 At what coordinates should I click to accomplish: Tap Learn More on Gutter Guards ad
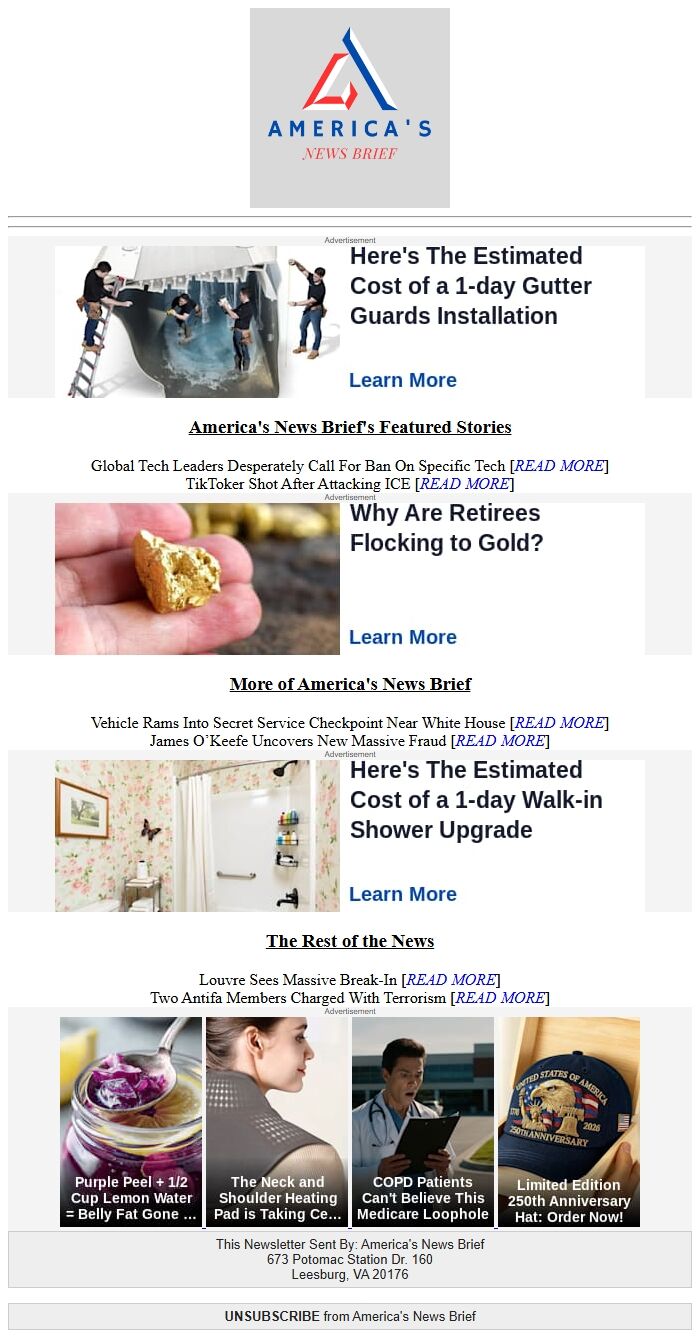402,380
